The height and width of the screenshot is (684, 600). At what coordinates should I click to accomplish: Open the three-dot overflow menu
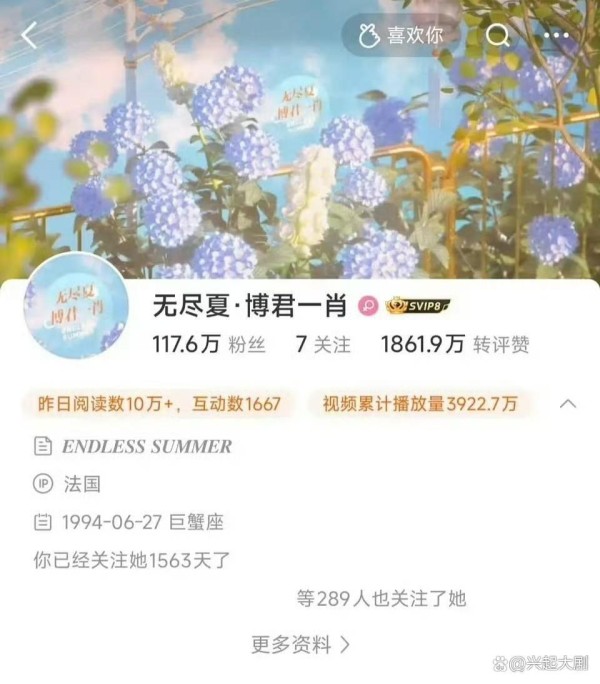coord(556,36)
